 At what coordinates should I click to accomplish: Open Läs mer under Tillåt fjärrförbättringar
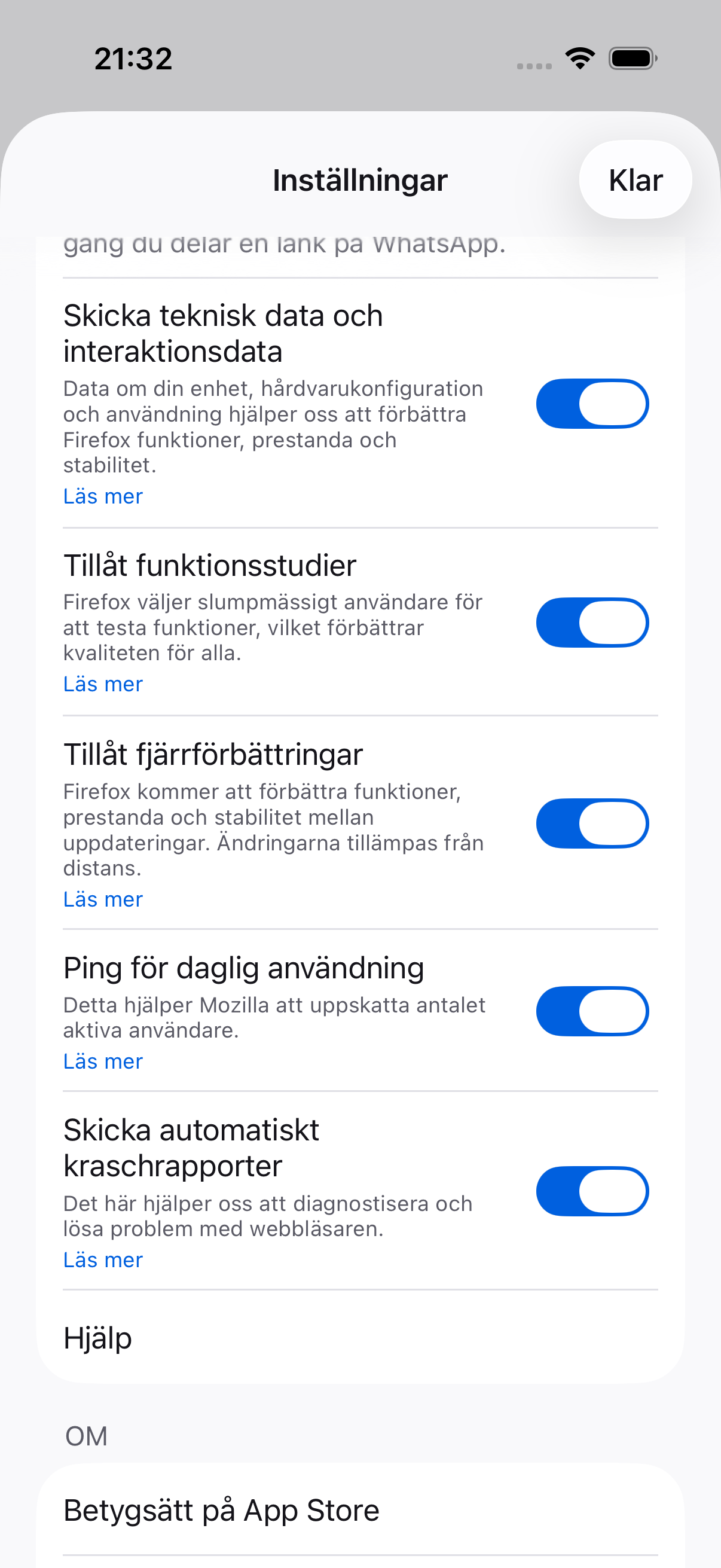[x=103, y=899]
